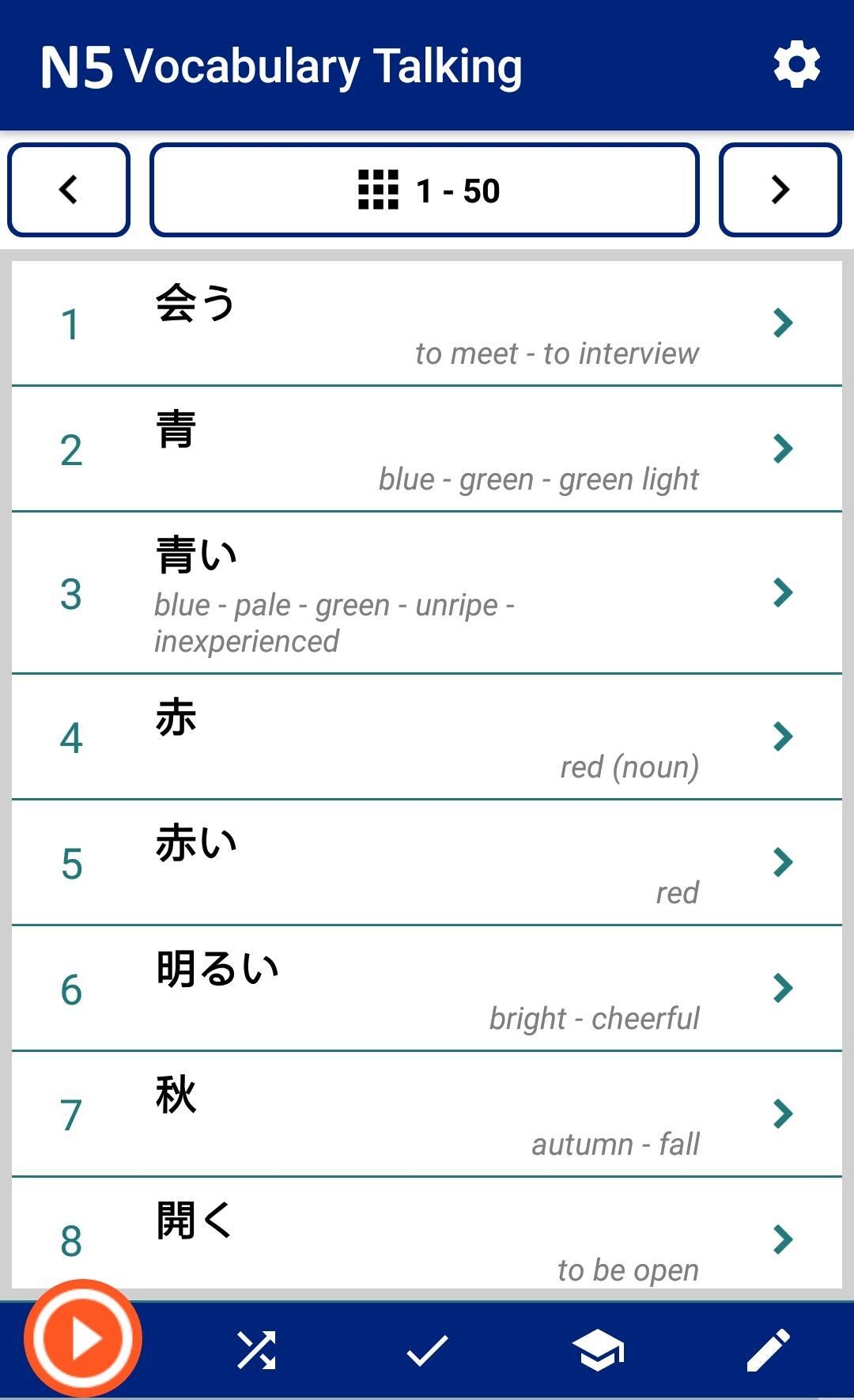
Task: Start vocabulary audio playback
Action: [x=83, y=1338]
